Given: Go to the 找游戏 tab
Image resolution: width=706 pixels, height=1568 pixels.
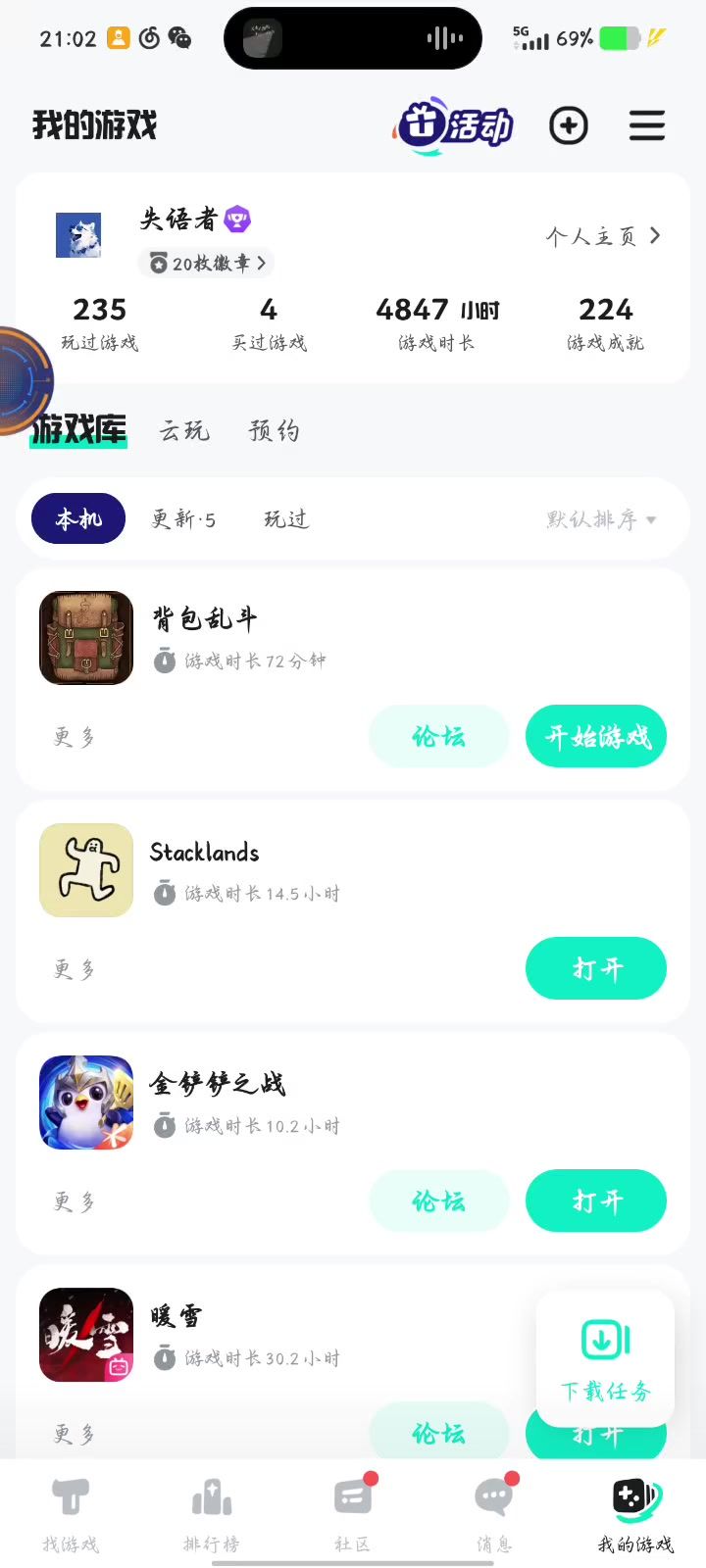Looking at the screenshot, I should 71,1514.
